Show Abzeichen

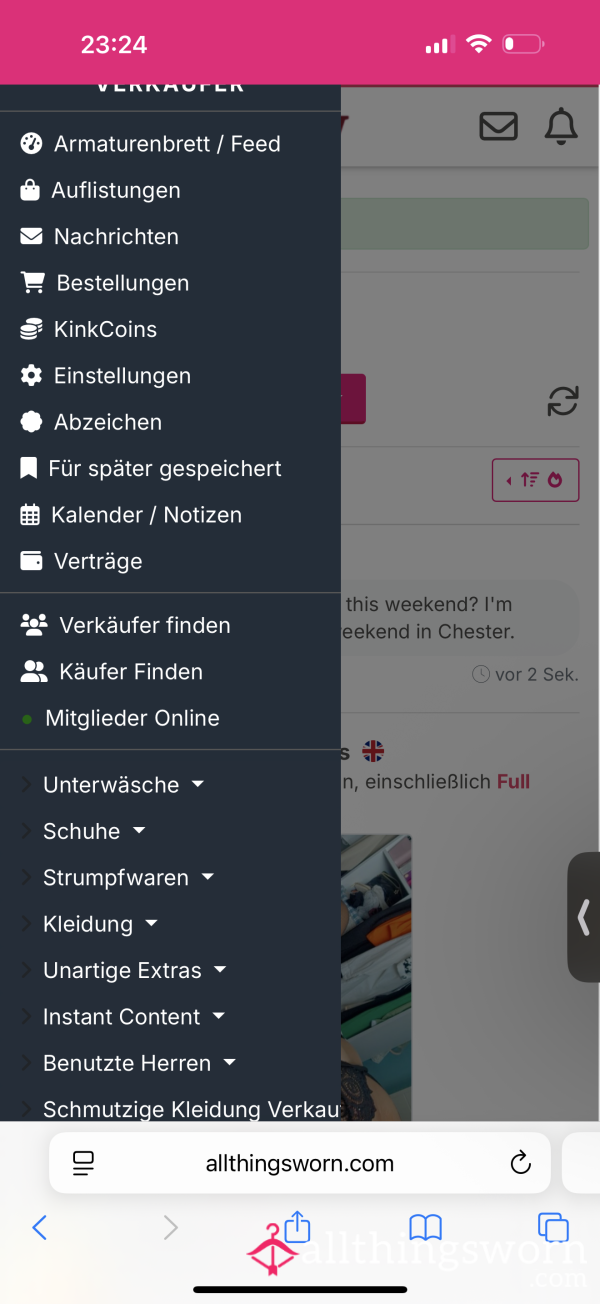(x=91, y=422)
